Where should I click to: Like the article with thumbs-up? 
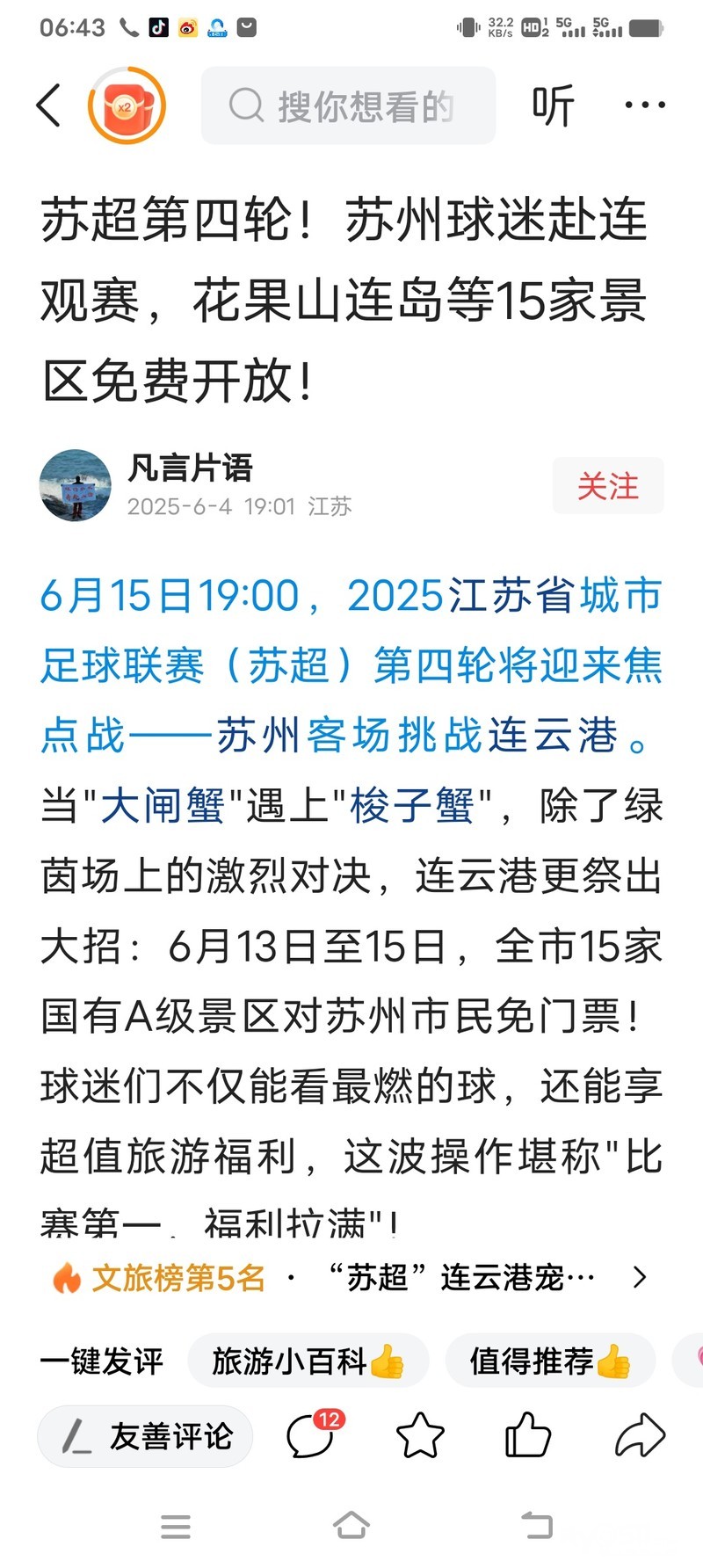(528, 1435)
